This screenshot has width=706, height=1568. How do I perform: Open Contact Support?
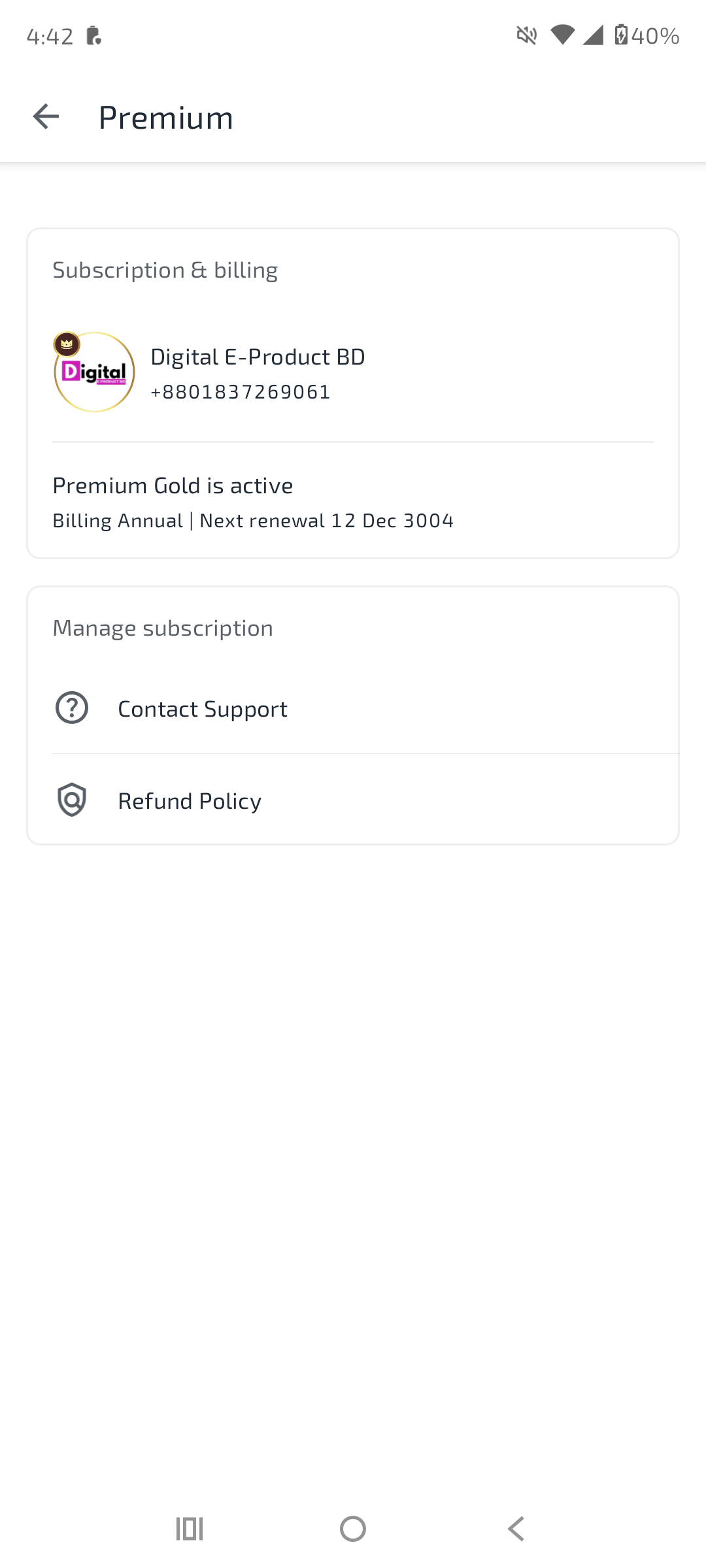[x=353, y=708]
